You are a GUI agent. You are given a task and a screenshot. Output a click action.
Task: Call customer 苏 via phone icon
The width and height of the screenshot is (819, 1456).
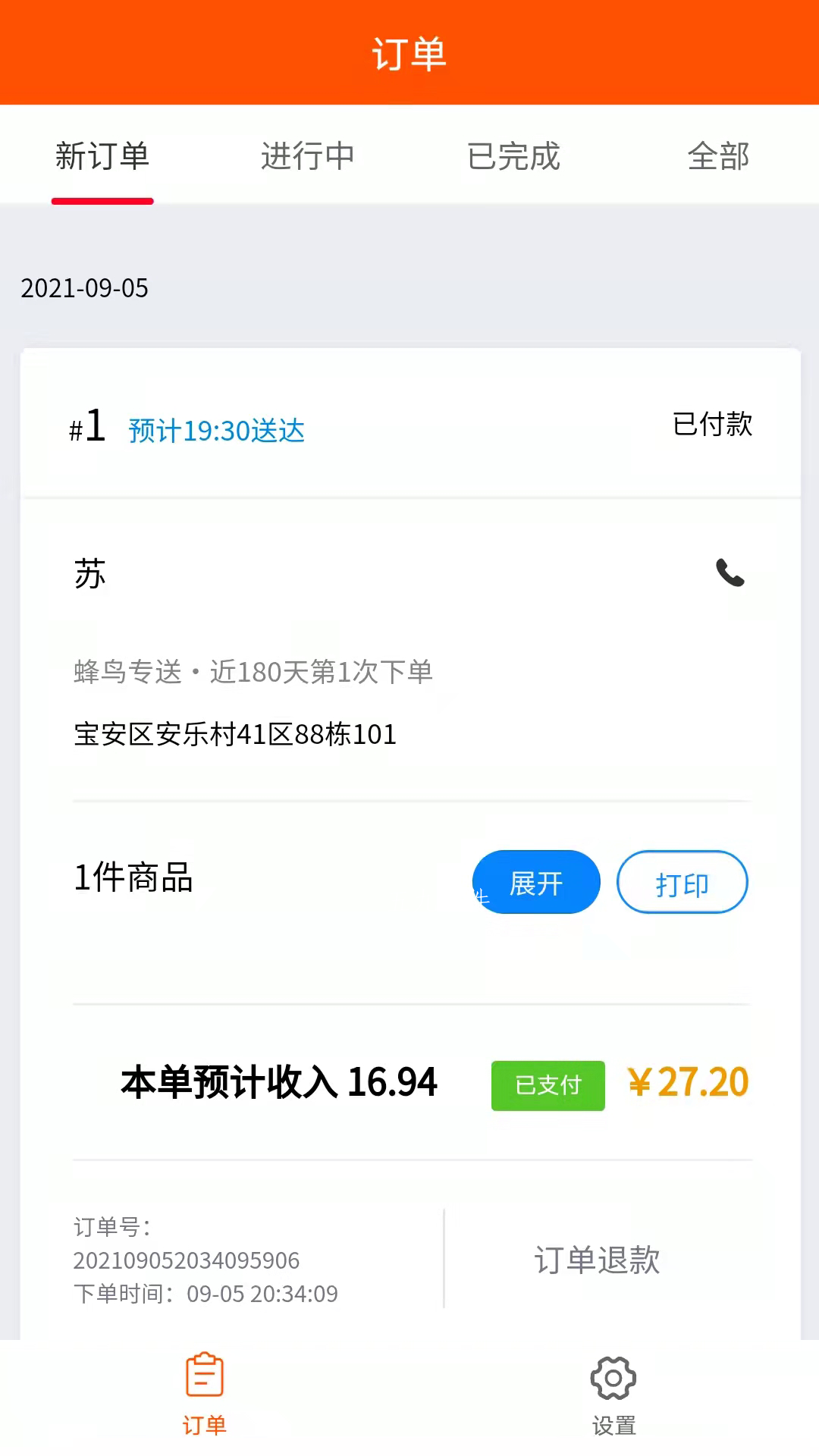tap(730, 573)
